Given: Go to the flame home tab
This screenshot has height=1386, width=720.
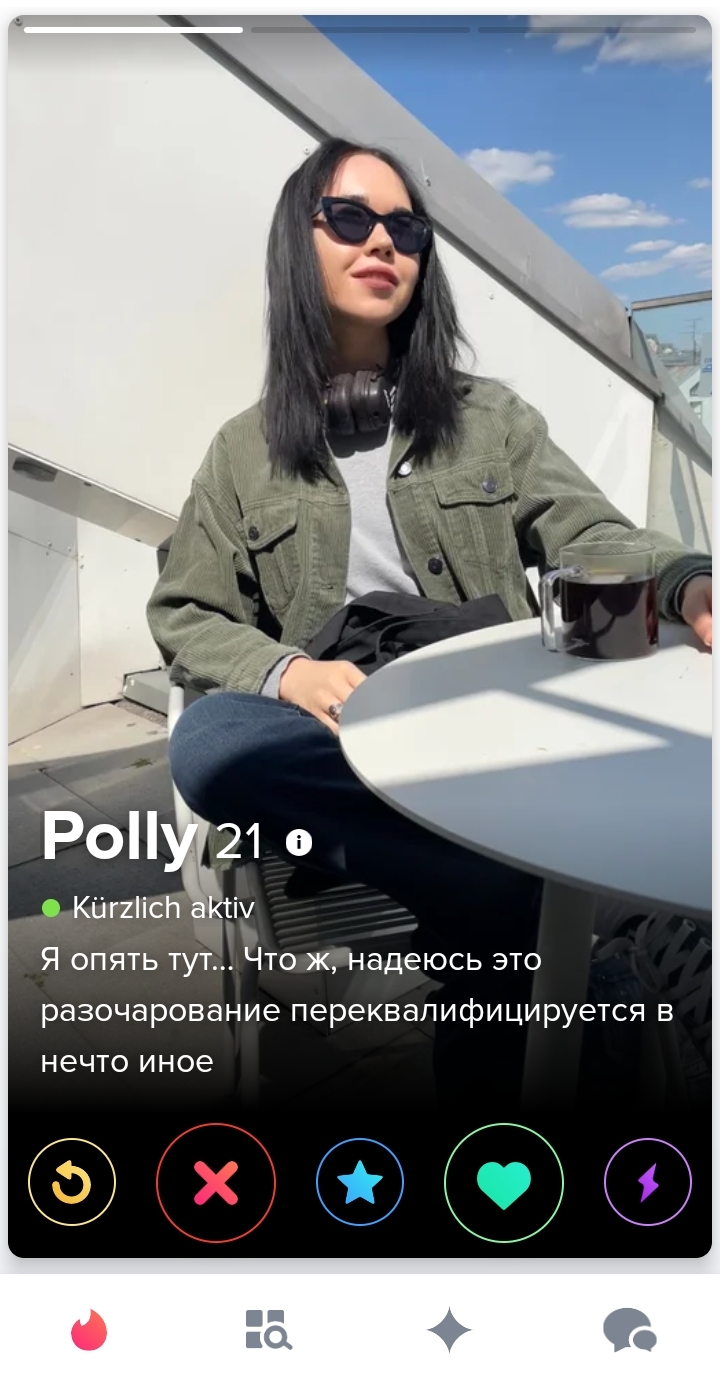Looking at the screenshot, I should click(x=89, y=1331).
